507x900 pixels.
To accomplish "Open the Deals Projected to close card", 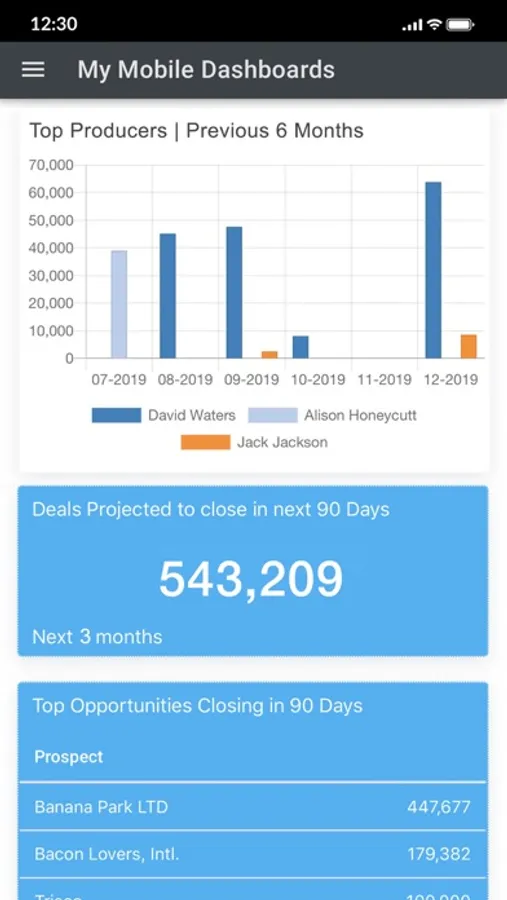I will [253, 571].
